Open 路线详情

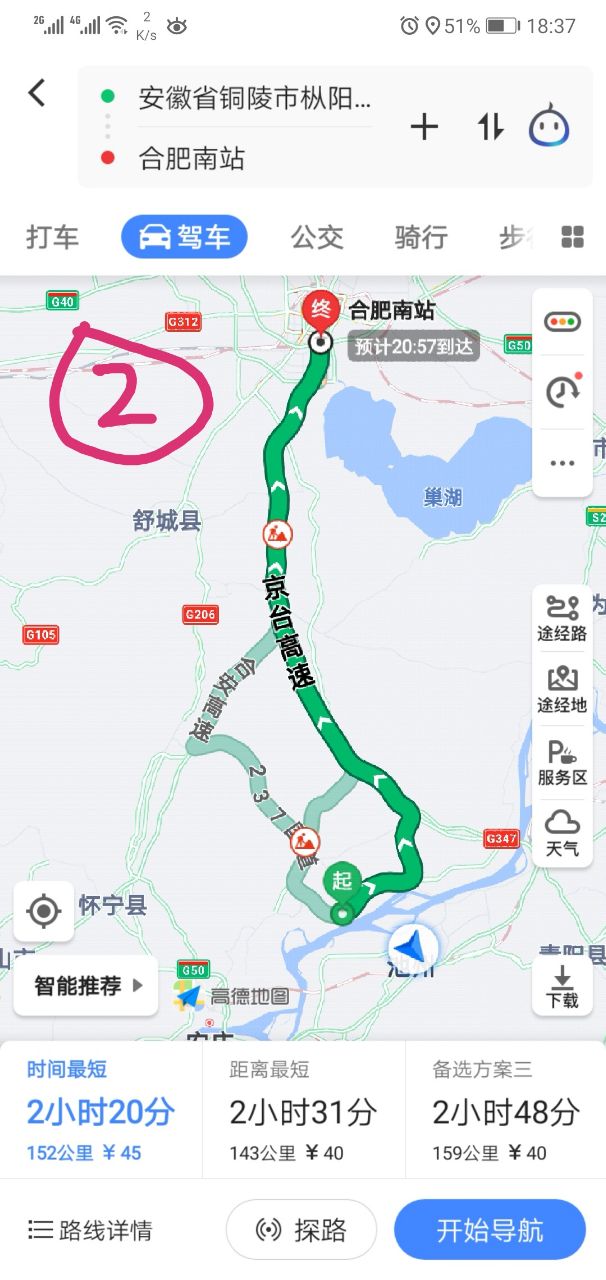tap(90, 1230)
